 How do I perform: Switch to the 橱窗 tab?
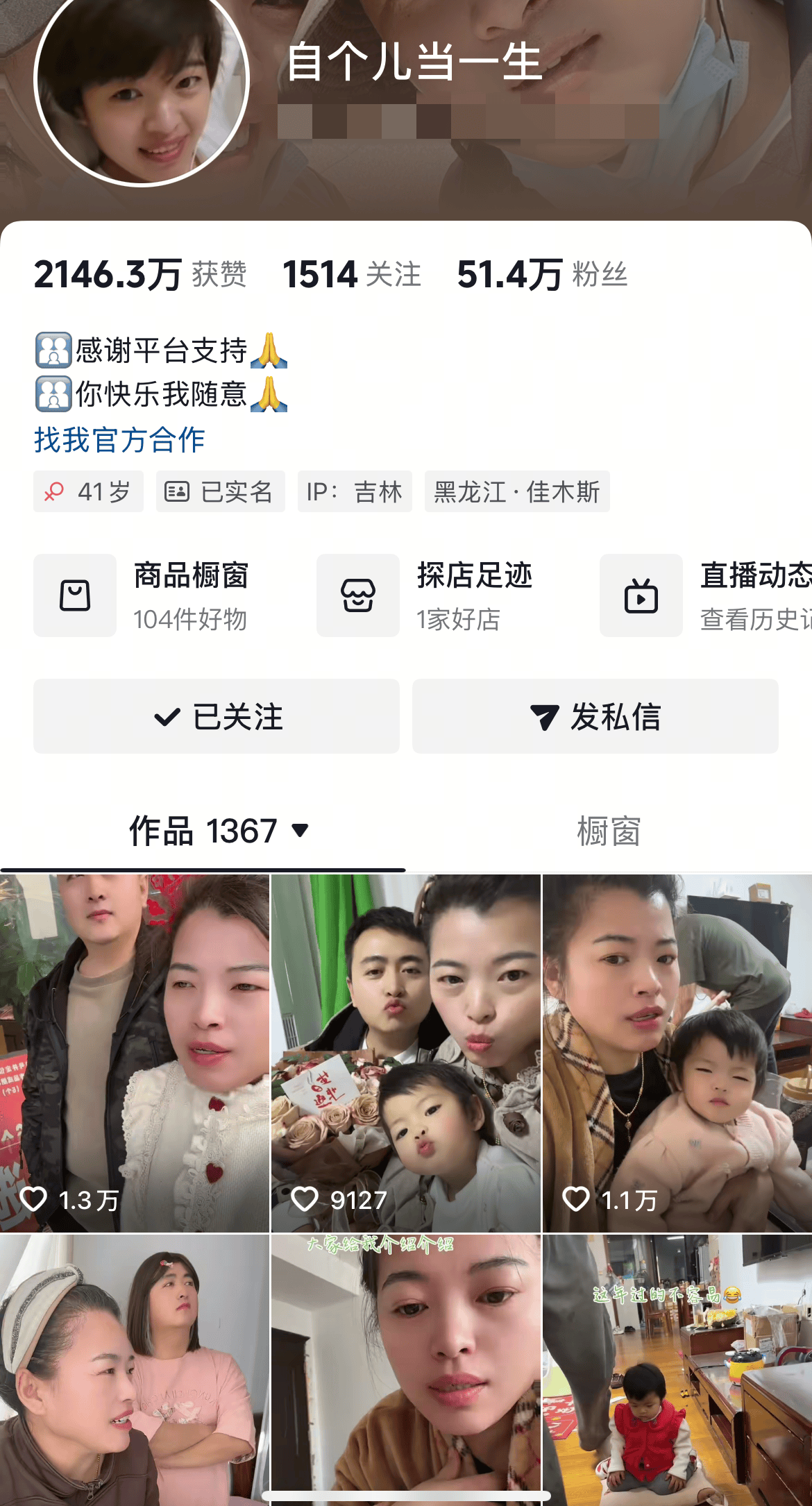click(x=609, y=831)
